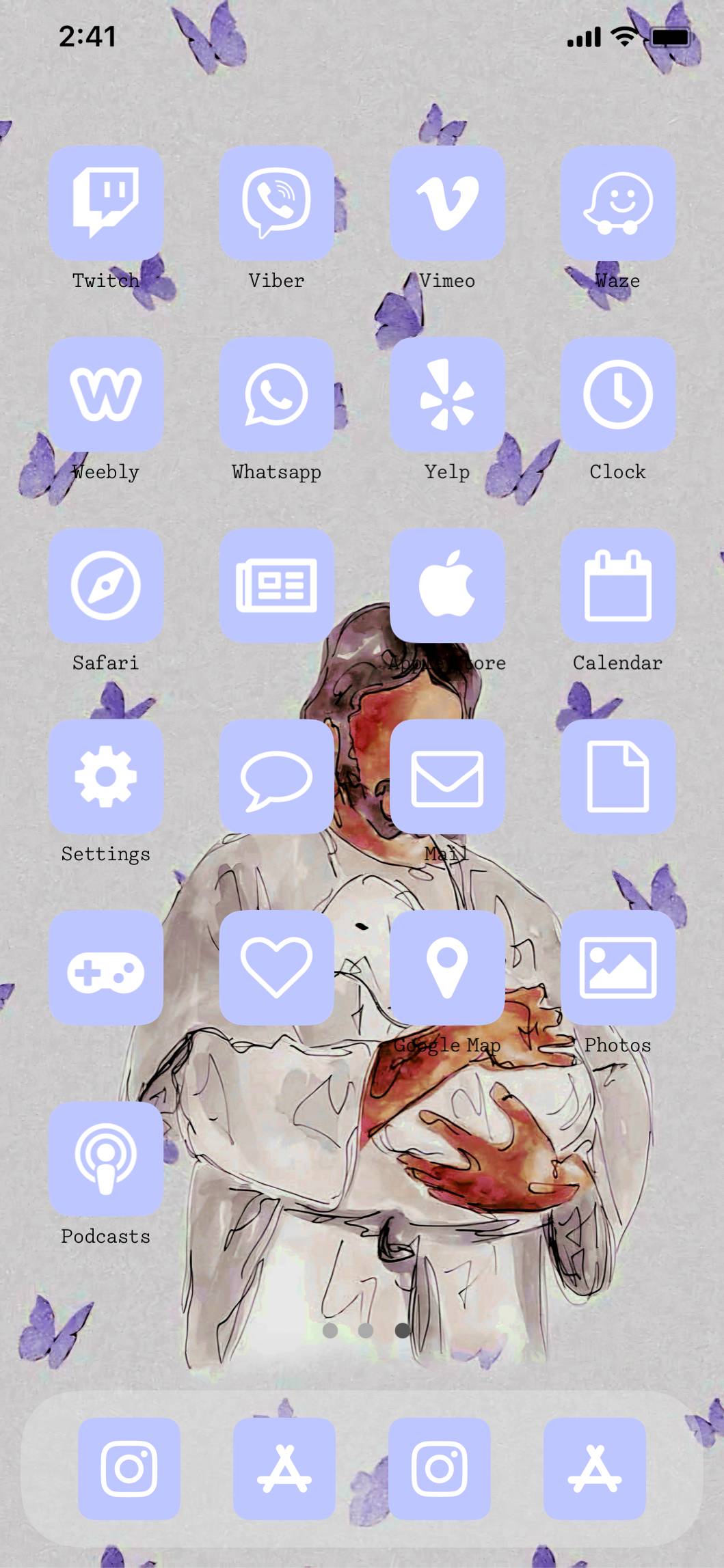
Task: Open the Calendar app
Action: [619, 585]
